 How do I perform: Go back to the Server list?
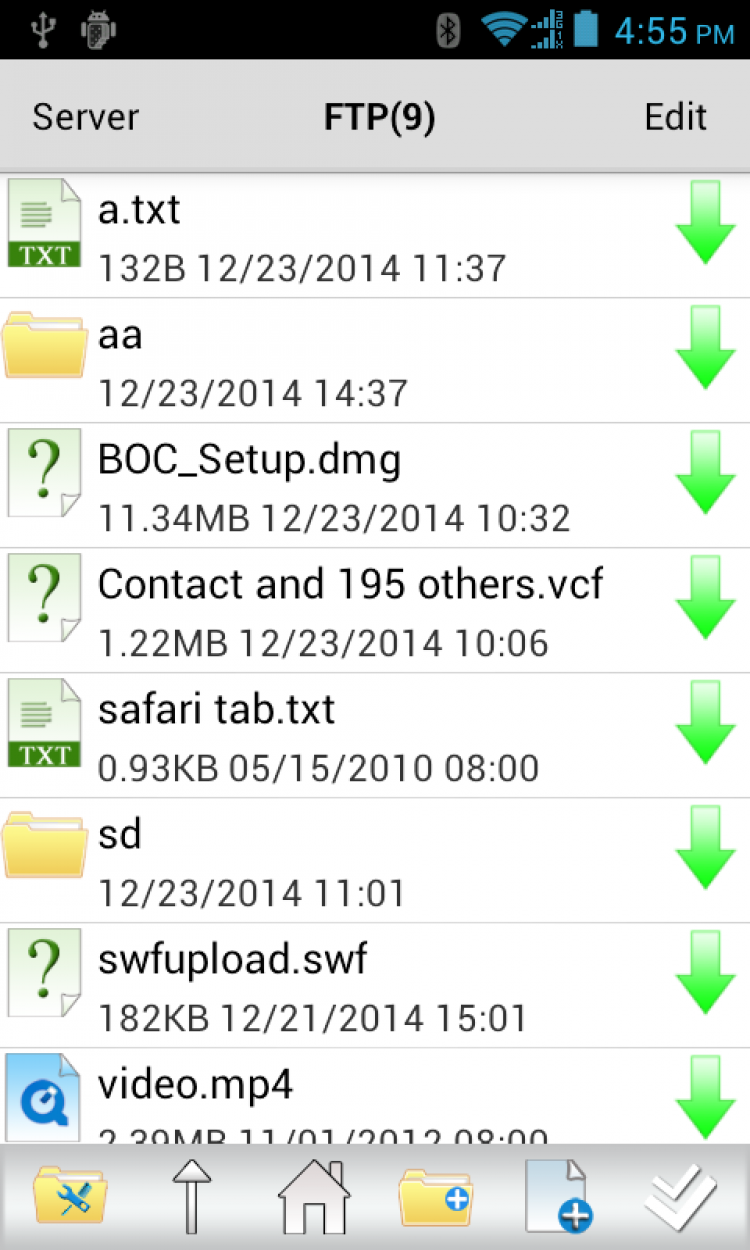click(85, 117)
